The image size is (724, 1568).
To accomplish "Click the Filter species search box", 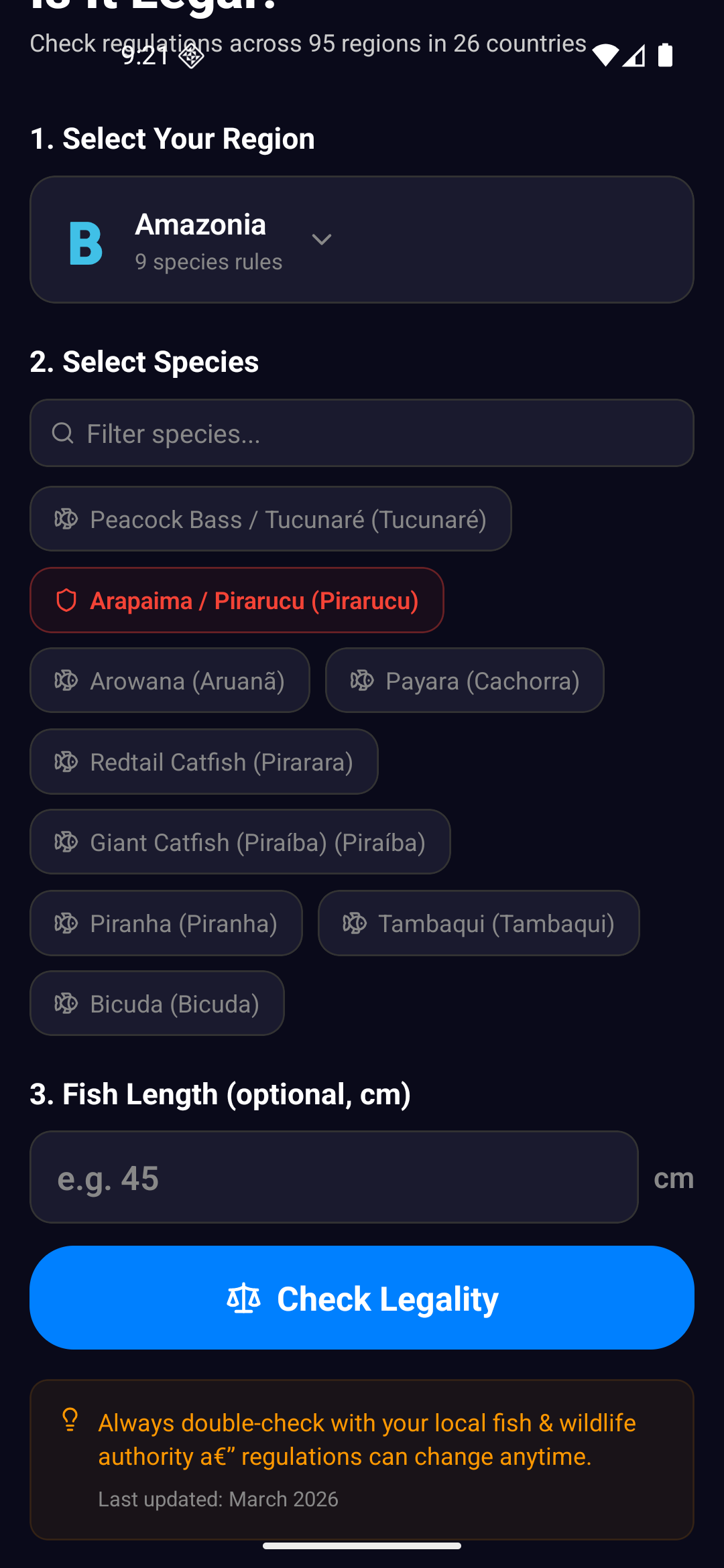I will [362, 433].
